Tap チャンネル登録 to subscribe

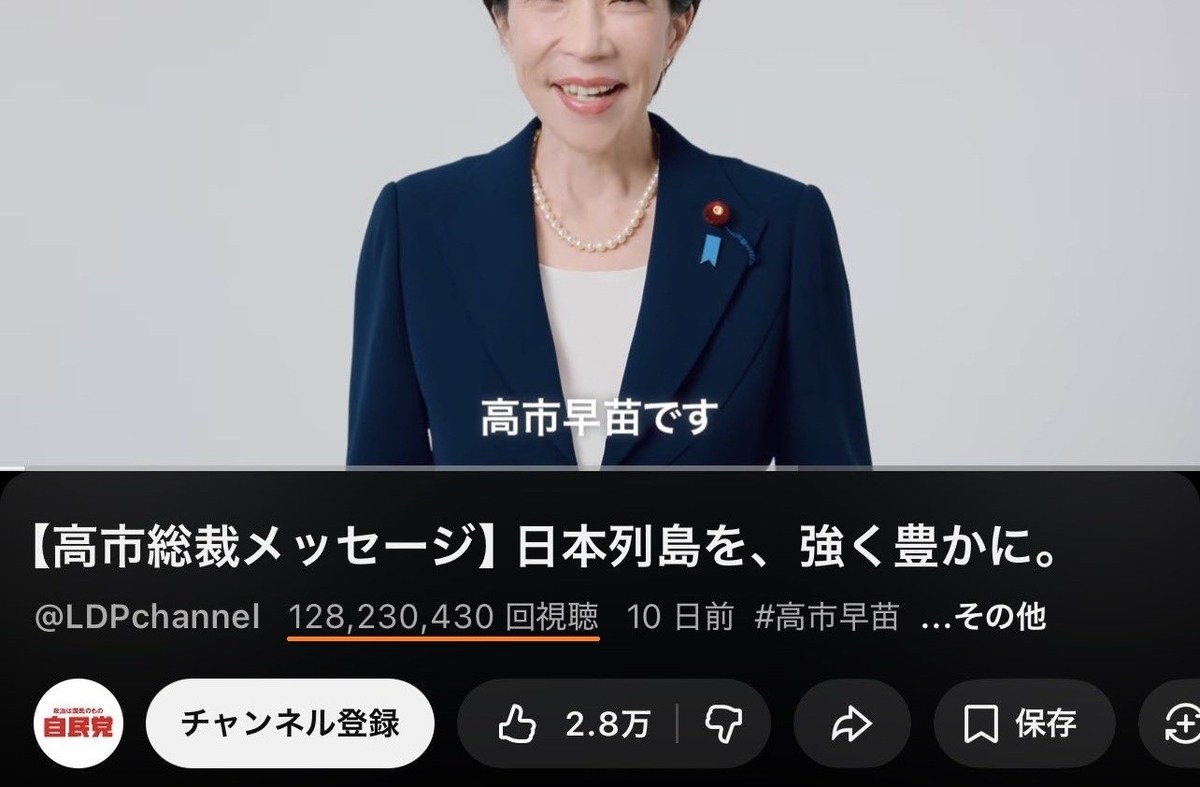click(290, 723)
